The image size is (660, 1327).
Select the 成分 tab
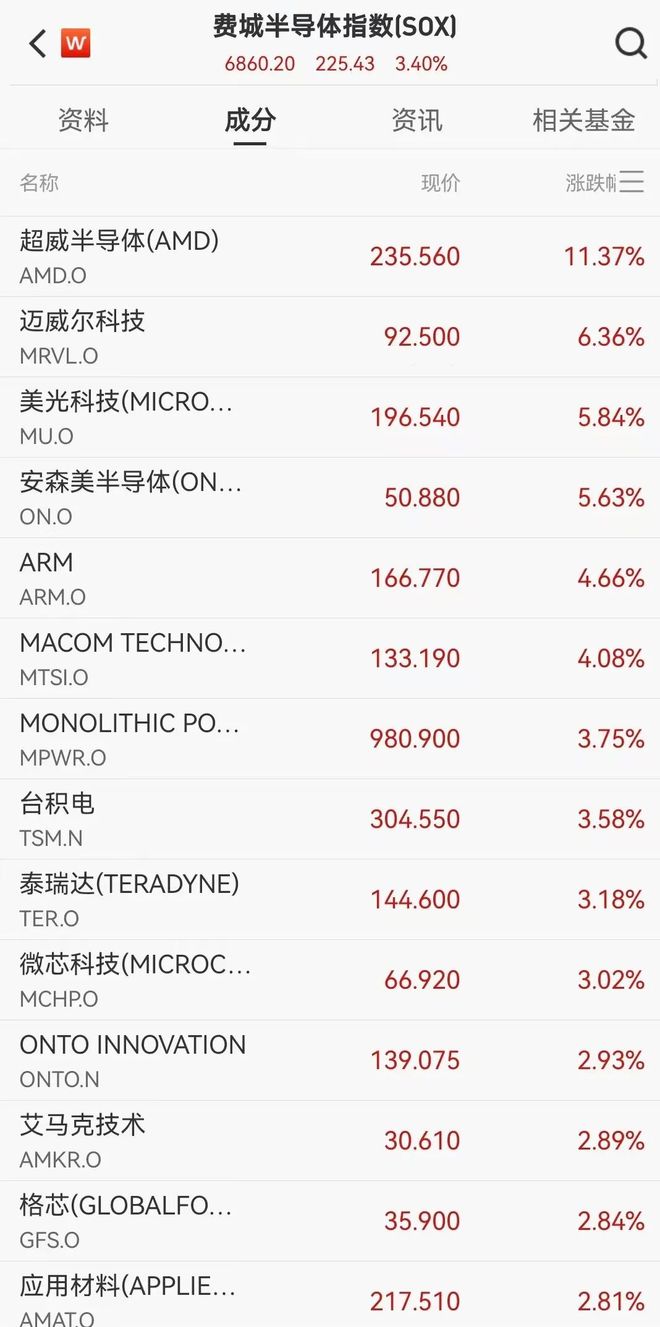[x=250, y=121]
